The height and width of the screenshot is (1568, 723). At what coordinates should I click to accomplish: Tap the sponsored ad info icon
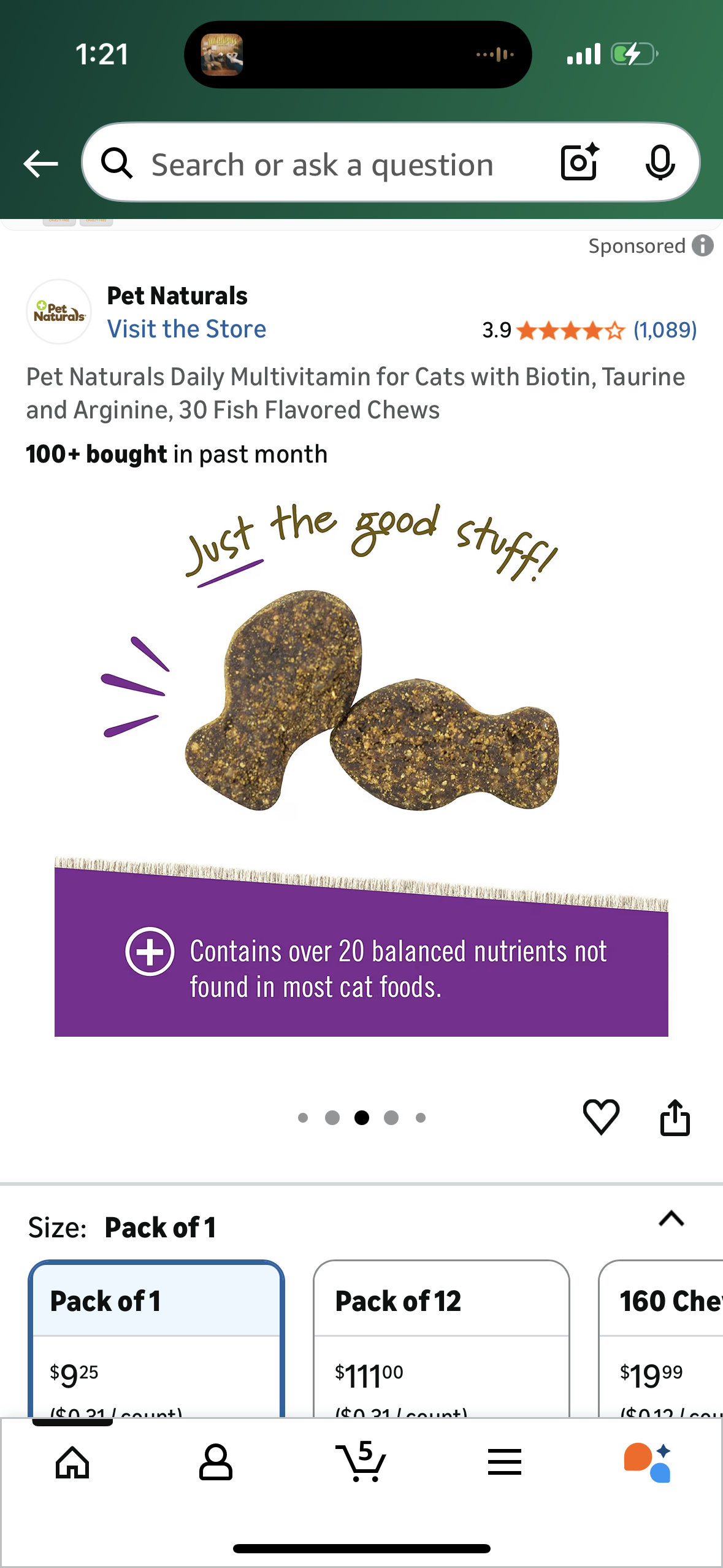coord(703,247)
